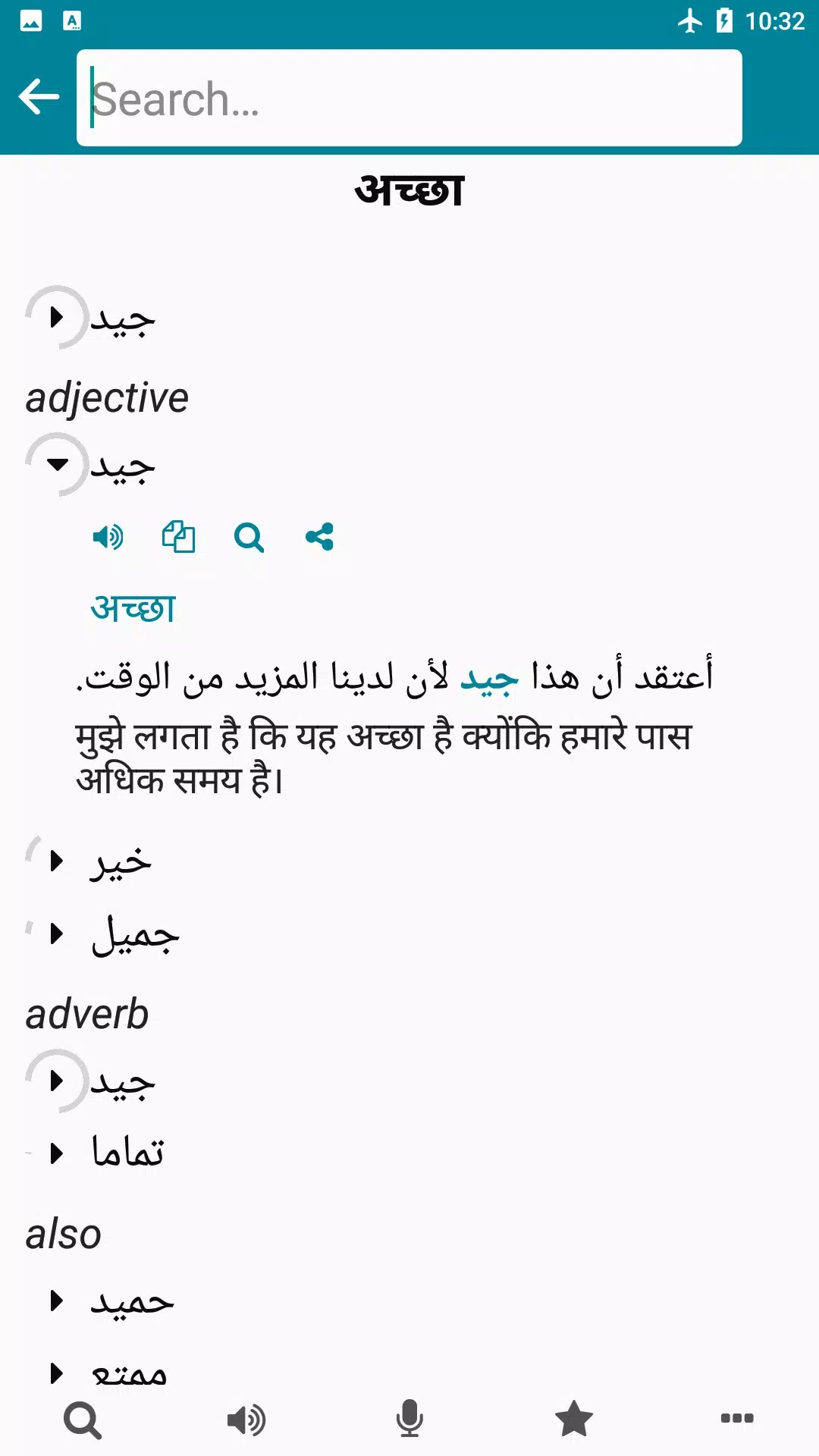Add this word to favorites
Screen dimensions: 819x1456
pyautogui.click(x=573, y=1420)
